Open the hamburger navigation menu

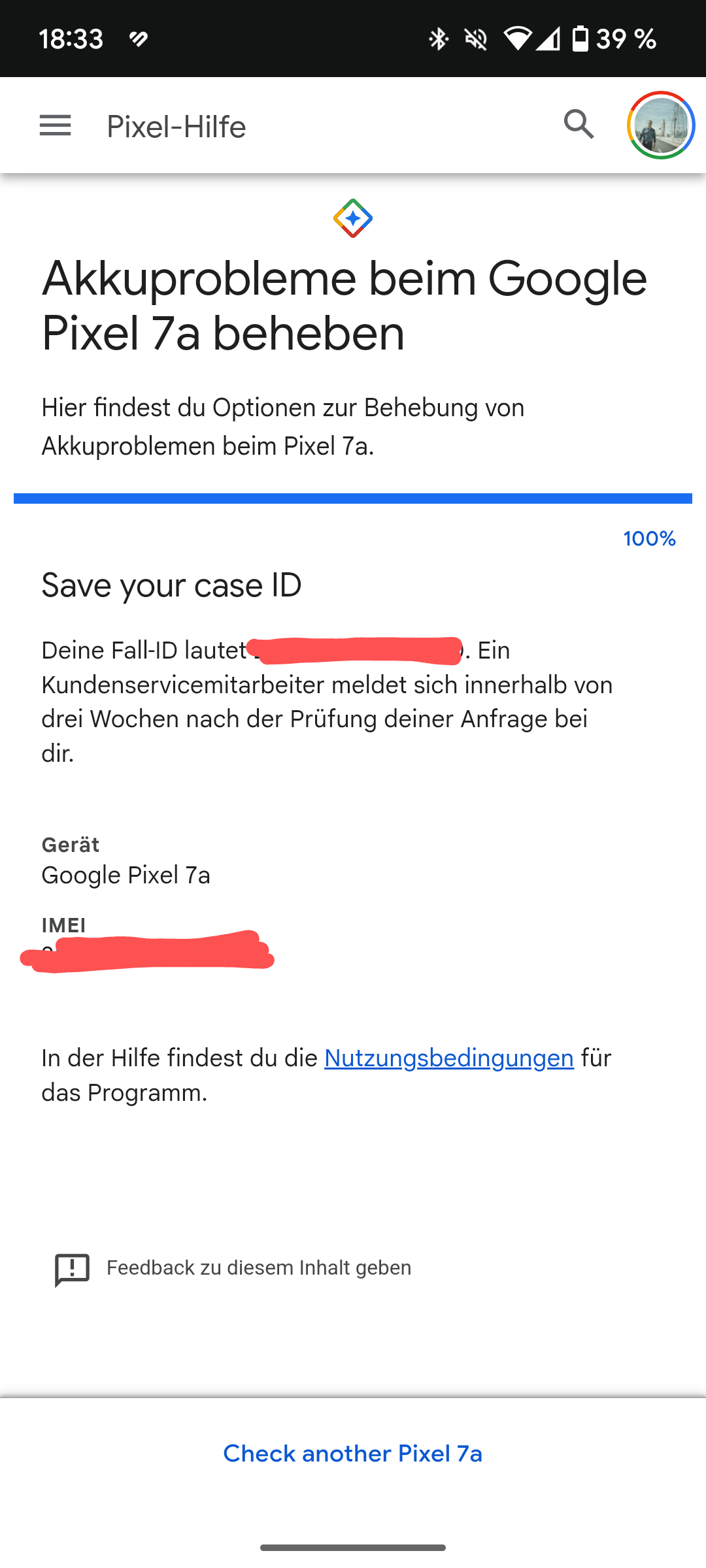(x=55, y=125)
